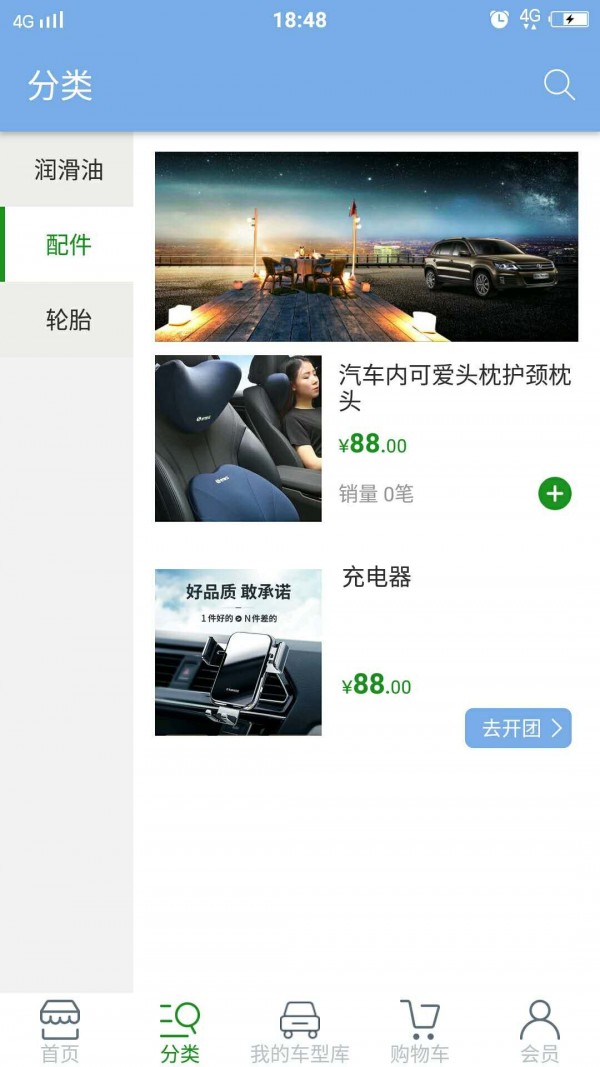
Task: Open the car promotional banner
Action: coord(366,246)
